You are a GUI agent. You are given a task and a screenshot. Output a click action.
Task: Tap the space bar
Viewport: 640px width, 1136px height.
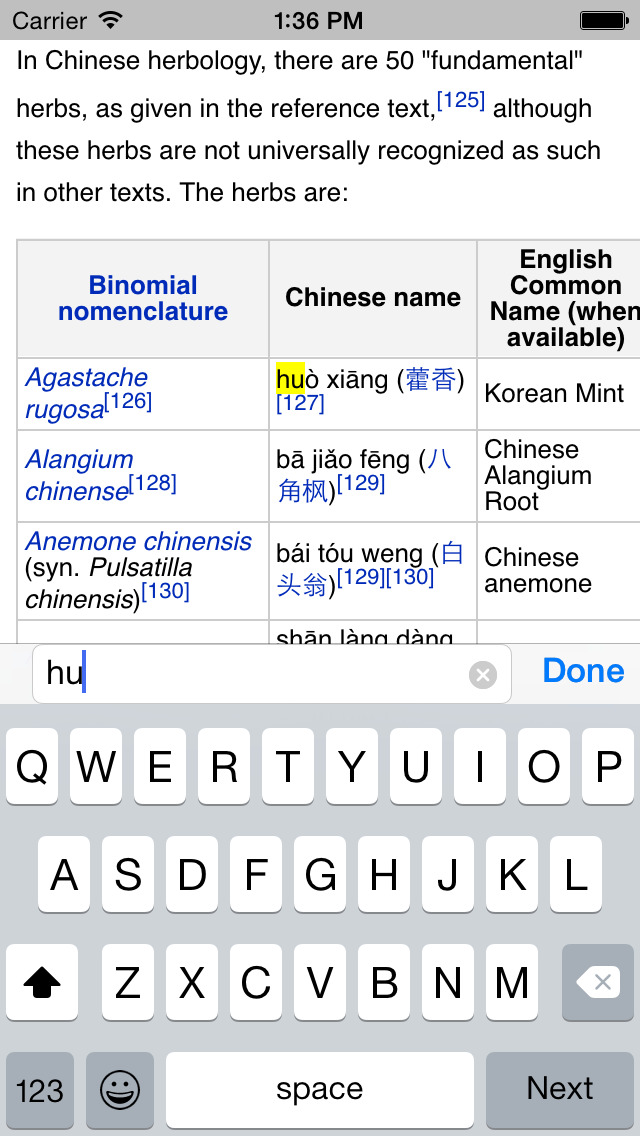pos(320,1088)
